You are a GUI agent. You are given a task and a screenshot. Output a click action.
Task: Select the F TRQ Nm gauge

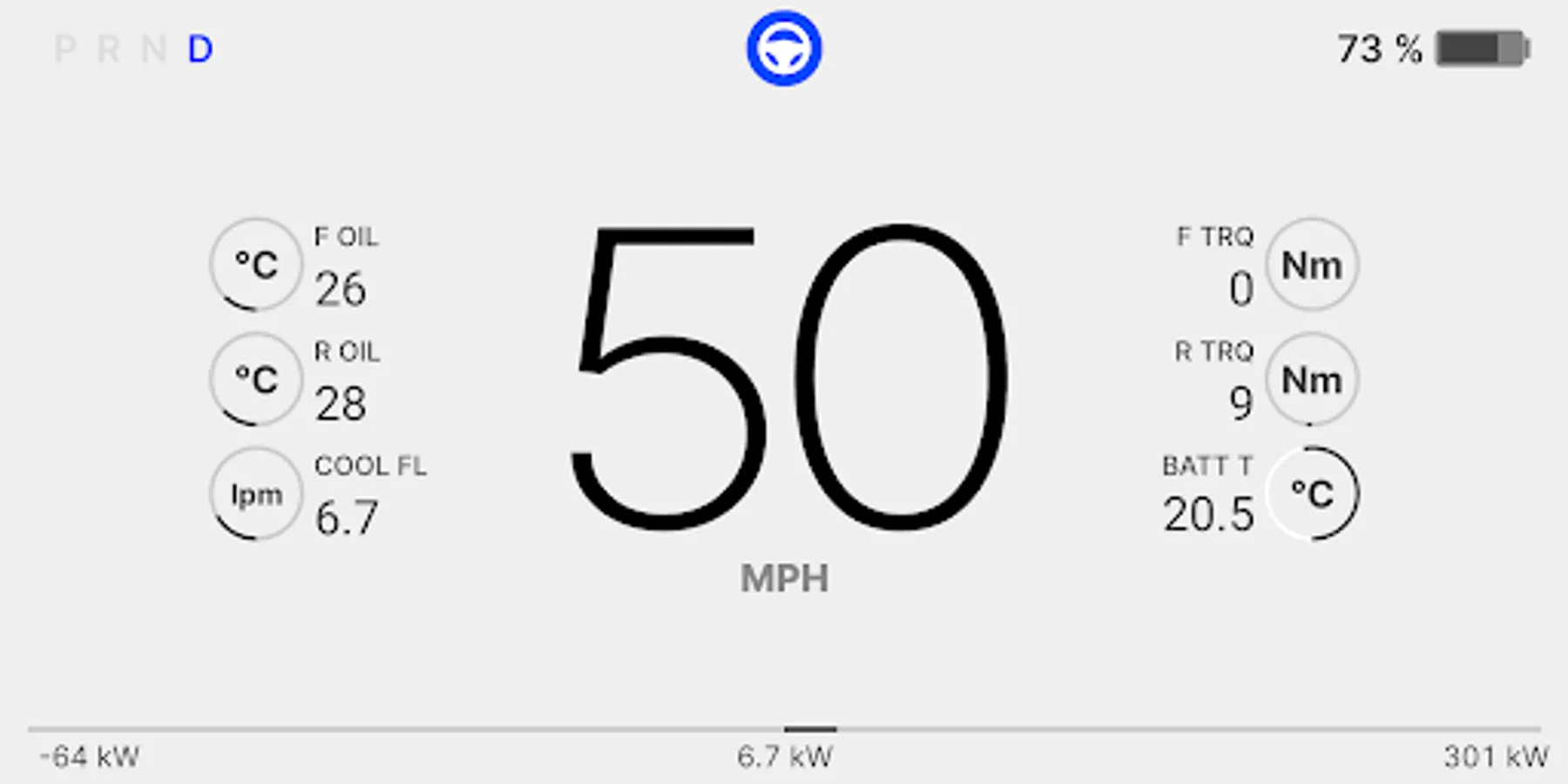coord(1311,265)
